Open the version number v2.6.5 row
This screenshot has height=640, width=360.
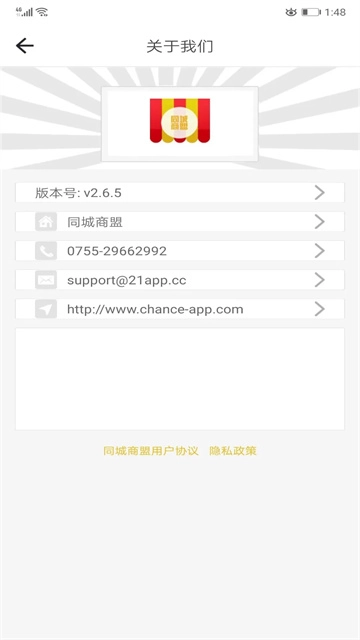(x=180, y=192)
